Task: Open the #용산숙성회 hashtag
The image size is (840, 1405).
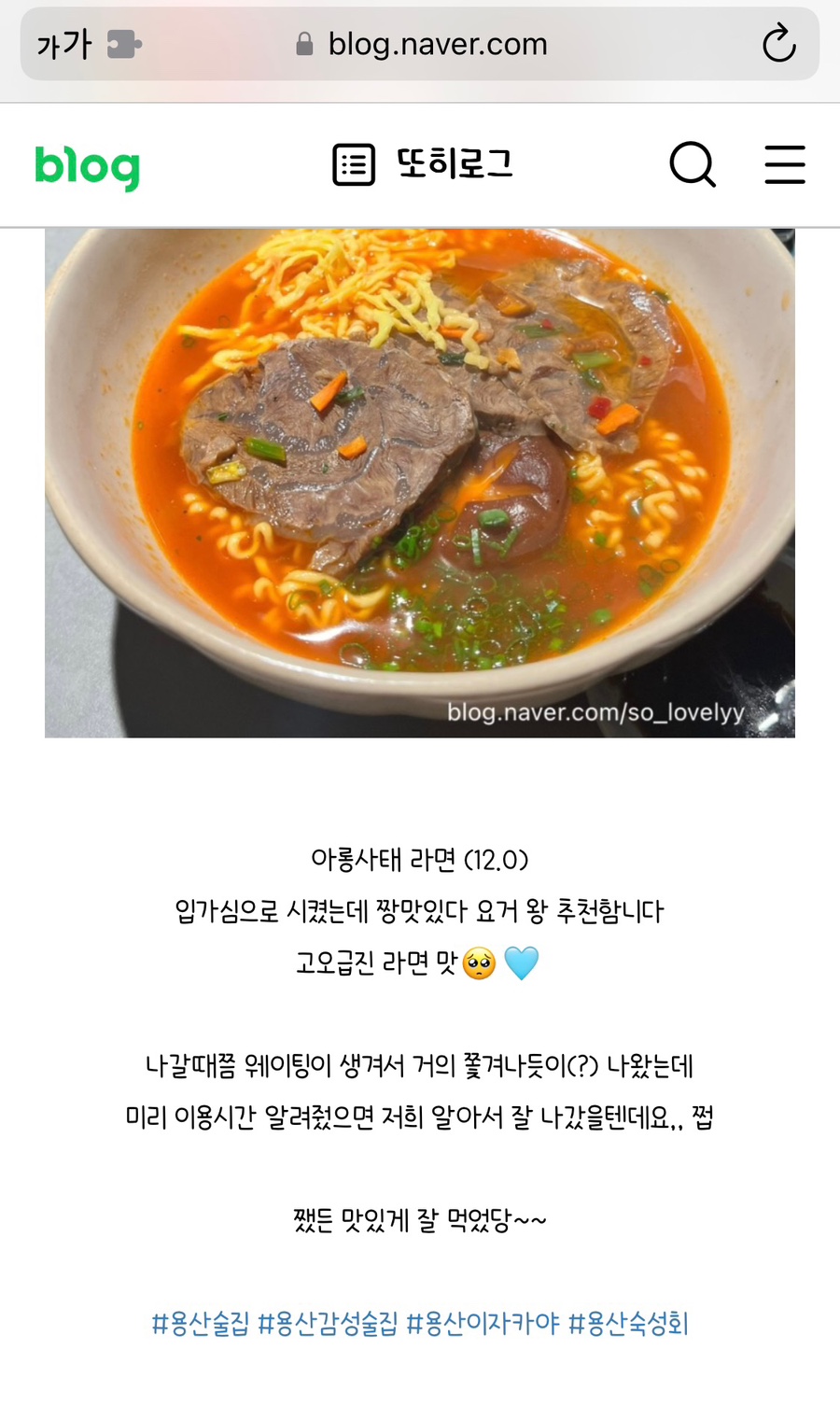Action: click(628, 1323)
